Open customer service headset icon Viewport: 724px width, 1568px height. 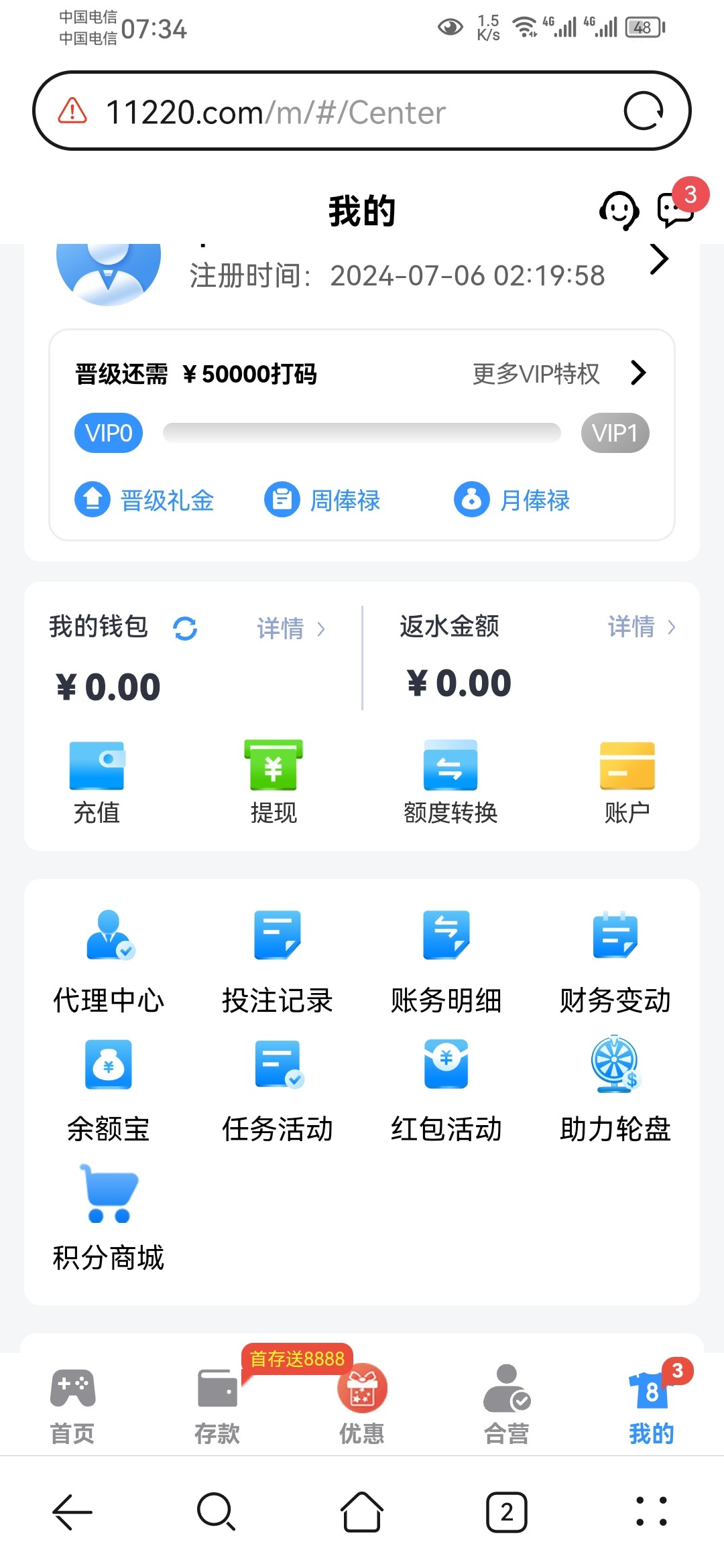click(x=618, y=210)
